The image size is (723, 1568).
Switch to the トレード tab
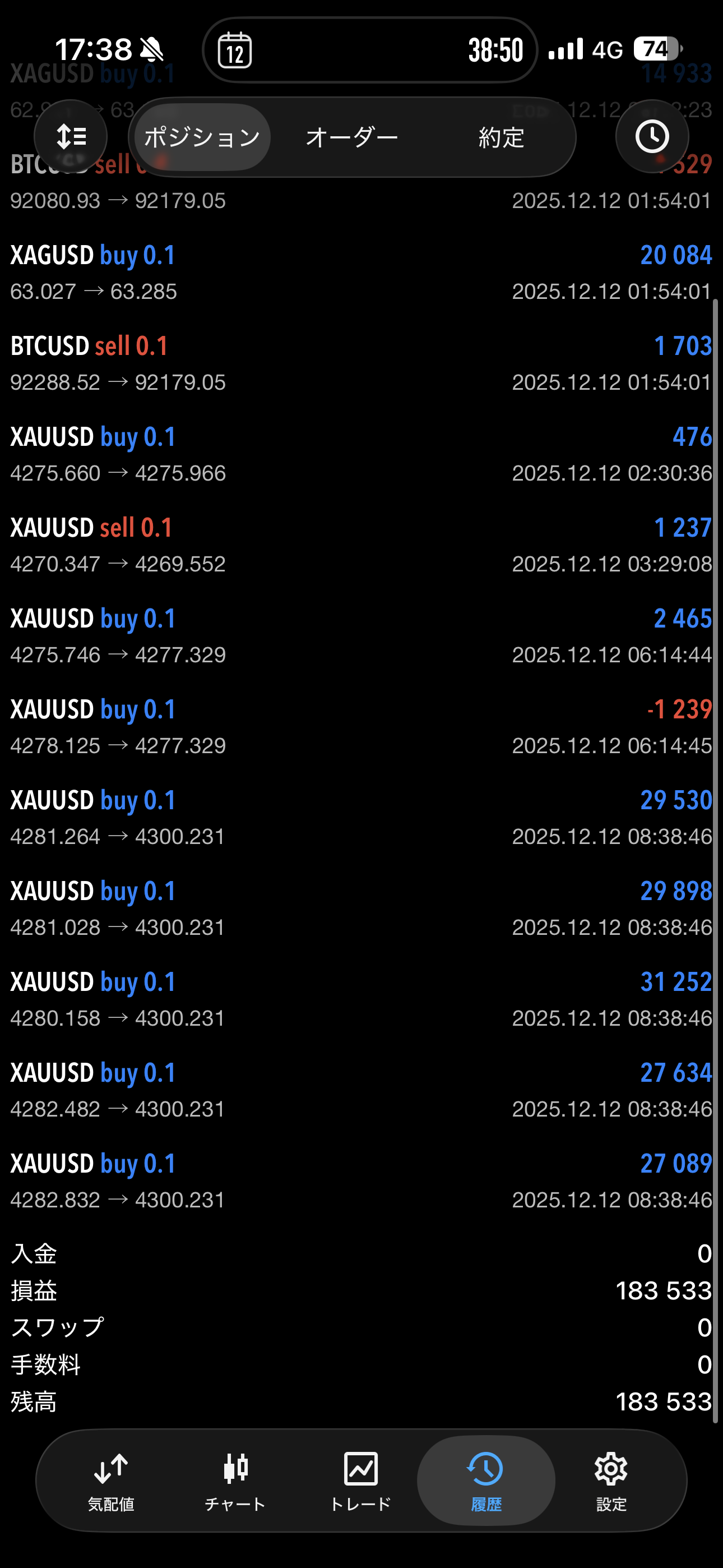pos(360,1481)
